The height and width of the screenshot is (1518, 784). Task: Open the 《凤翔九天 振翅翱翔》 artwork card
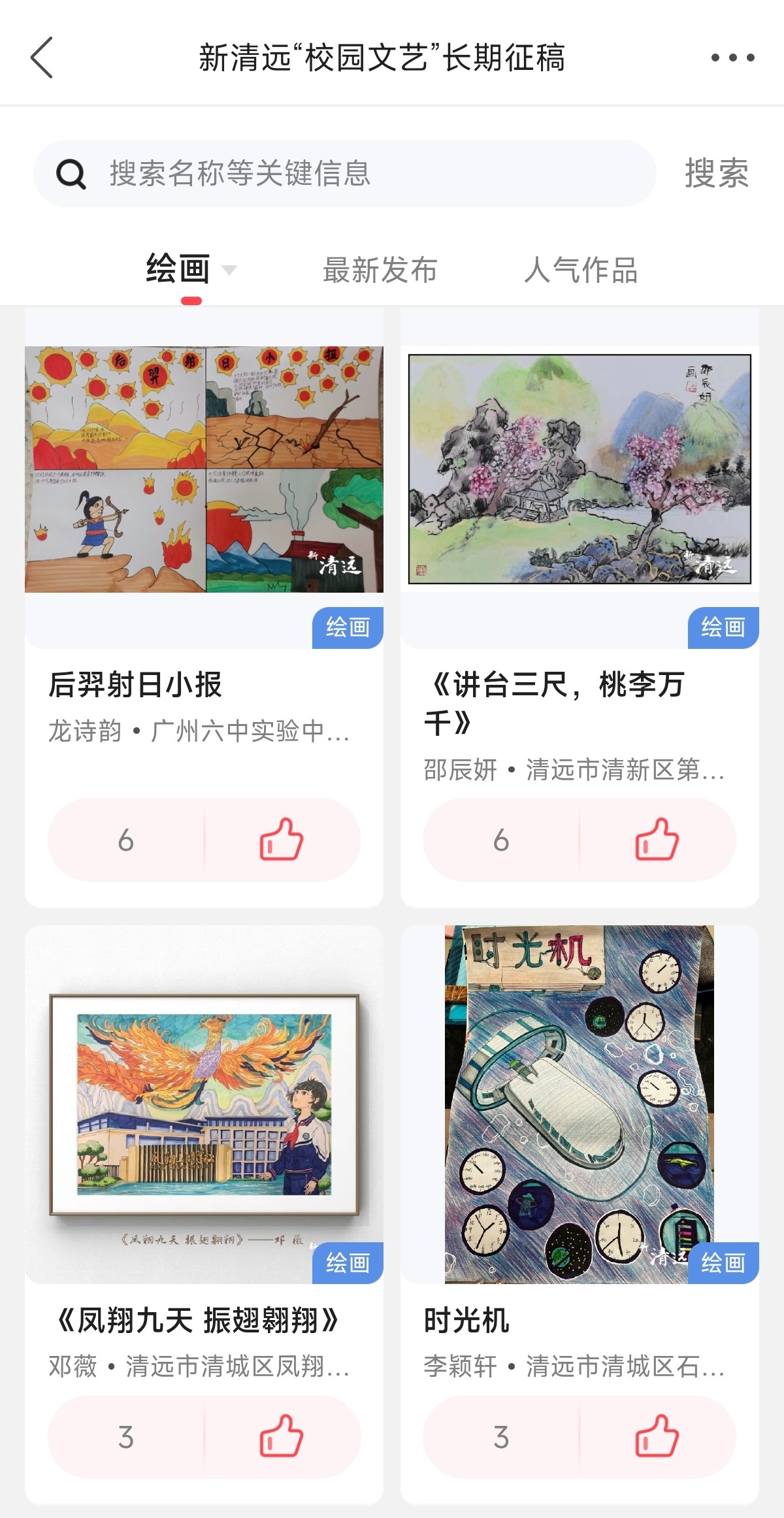[204, 1104]
